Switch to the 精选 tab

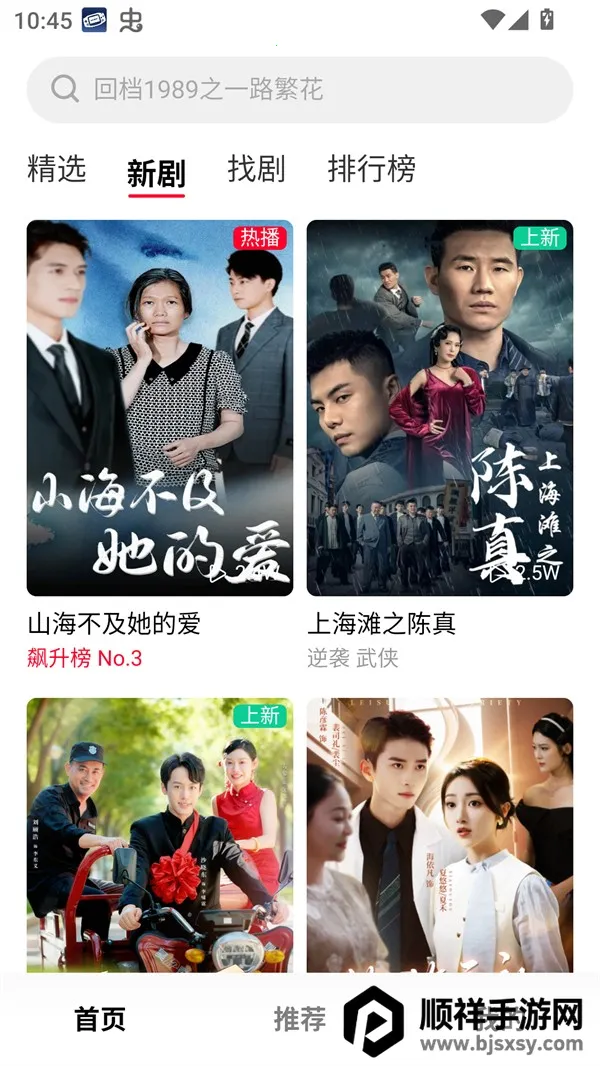tap(57, 169)
